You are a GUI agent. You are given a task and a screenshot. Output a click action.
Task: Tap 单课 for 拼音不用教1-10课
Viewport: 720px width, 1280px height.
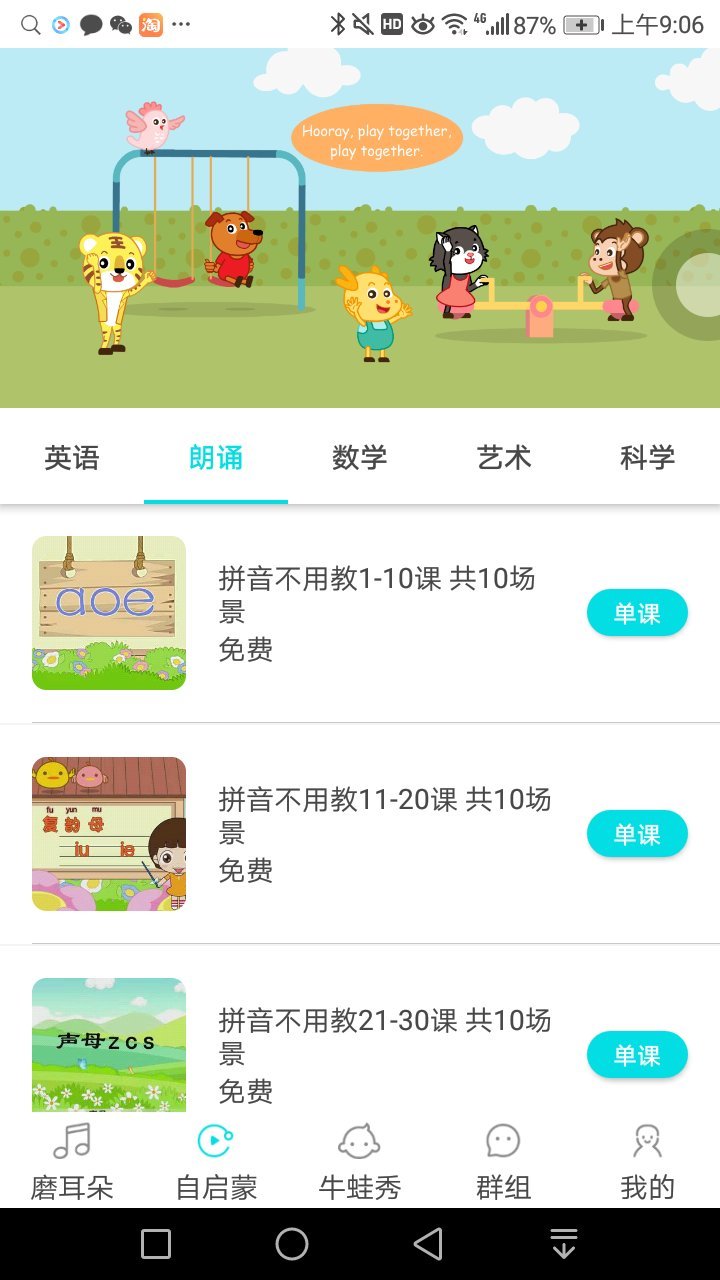point(637,613)
